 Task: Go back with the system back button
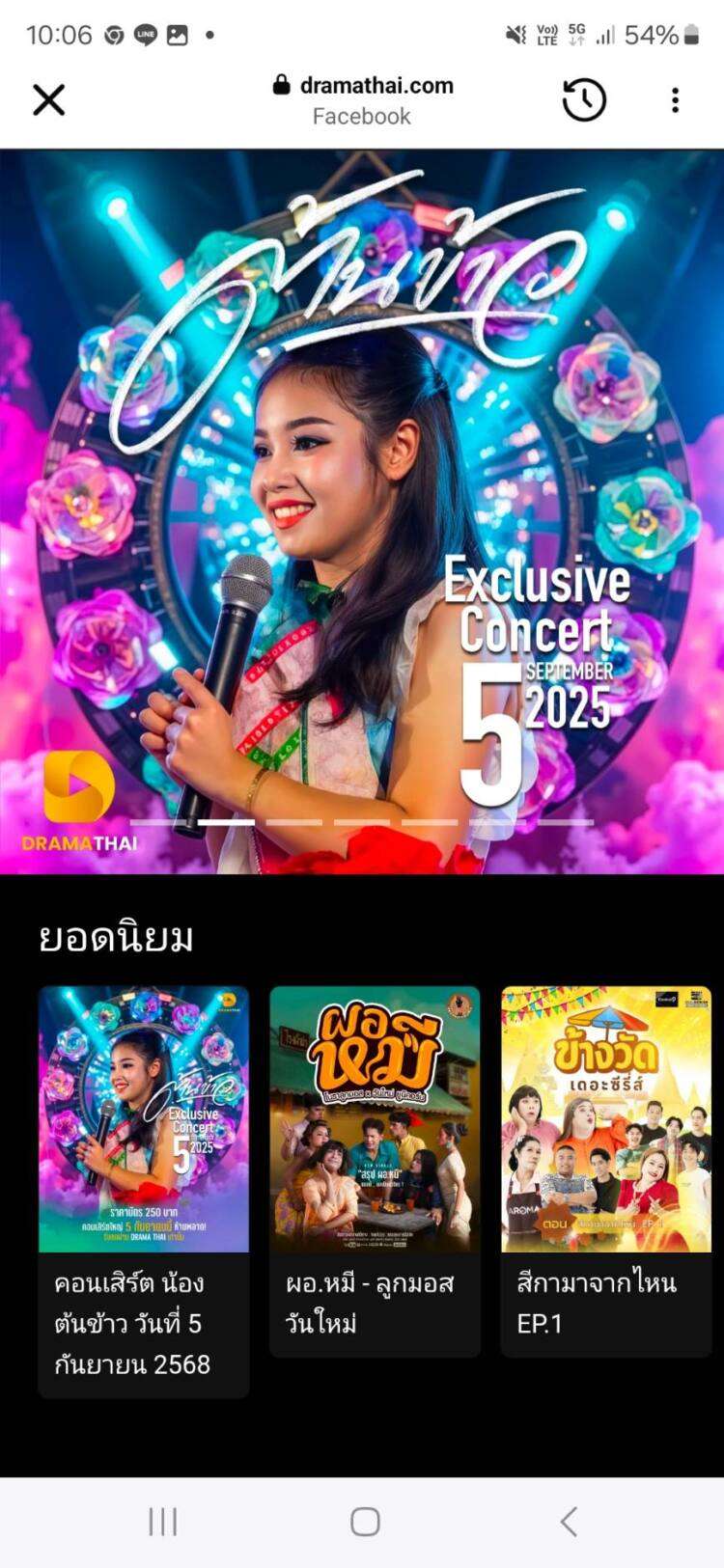(x=569, y=1522)
